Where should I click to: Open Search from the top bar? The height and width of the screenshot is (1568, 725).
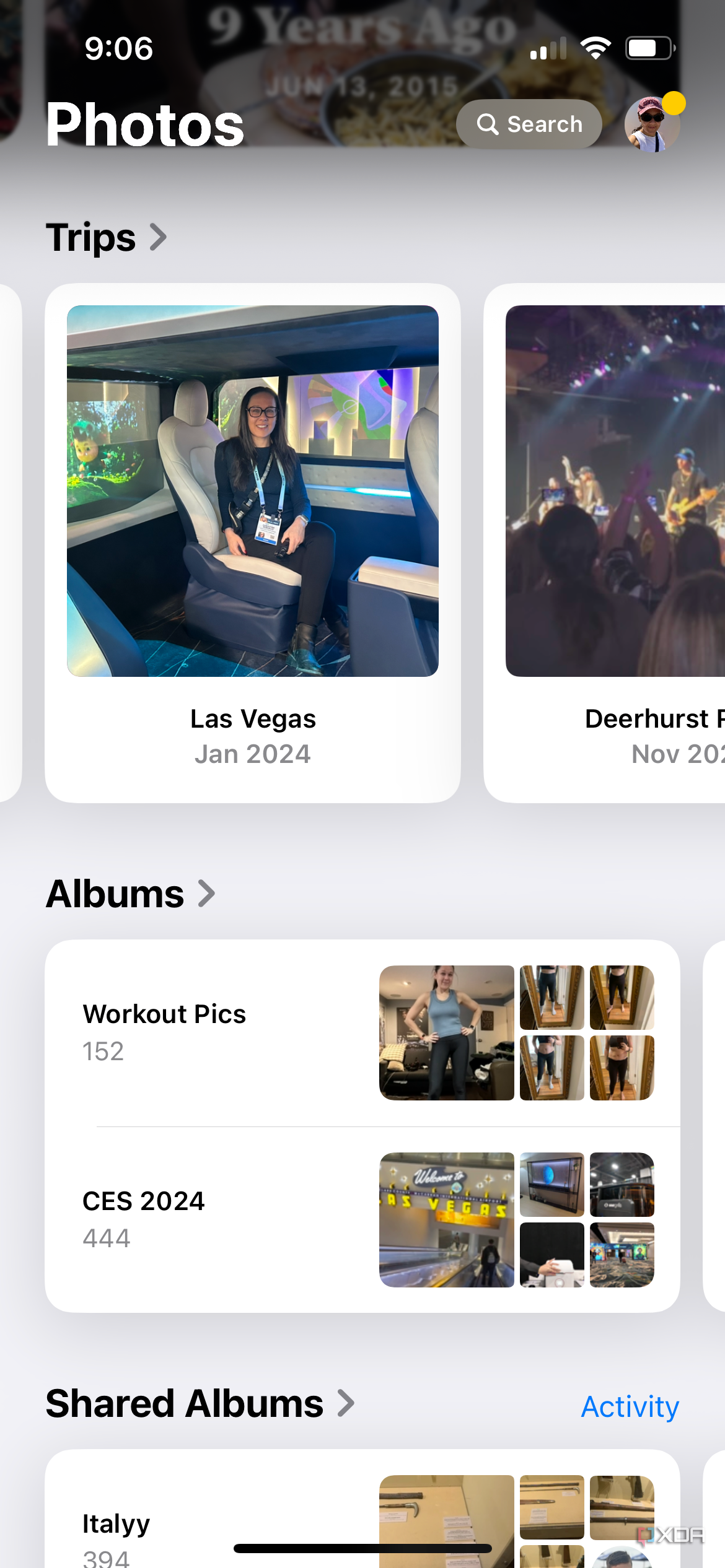pos(529,124)
